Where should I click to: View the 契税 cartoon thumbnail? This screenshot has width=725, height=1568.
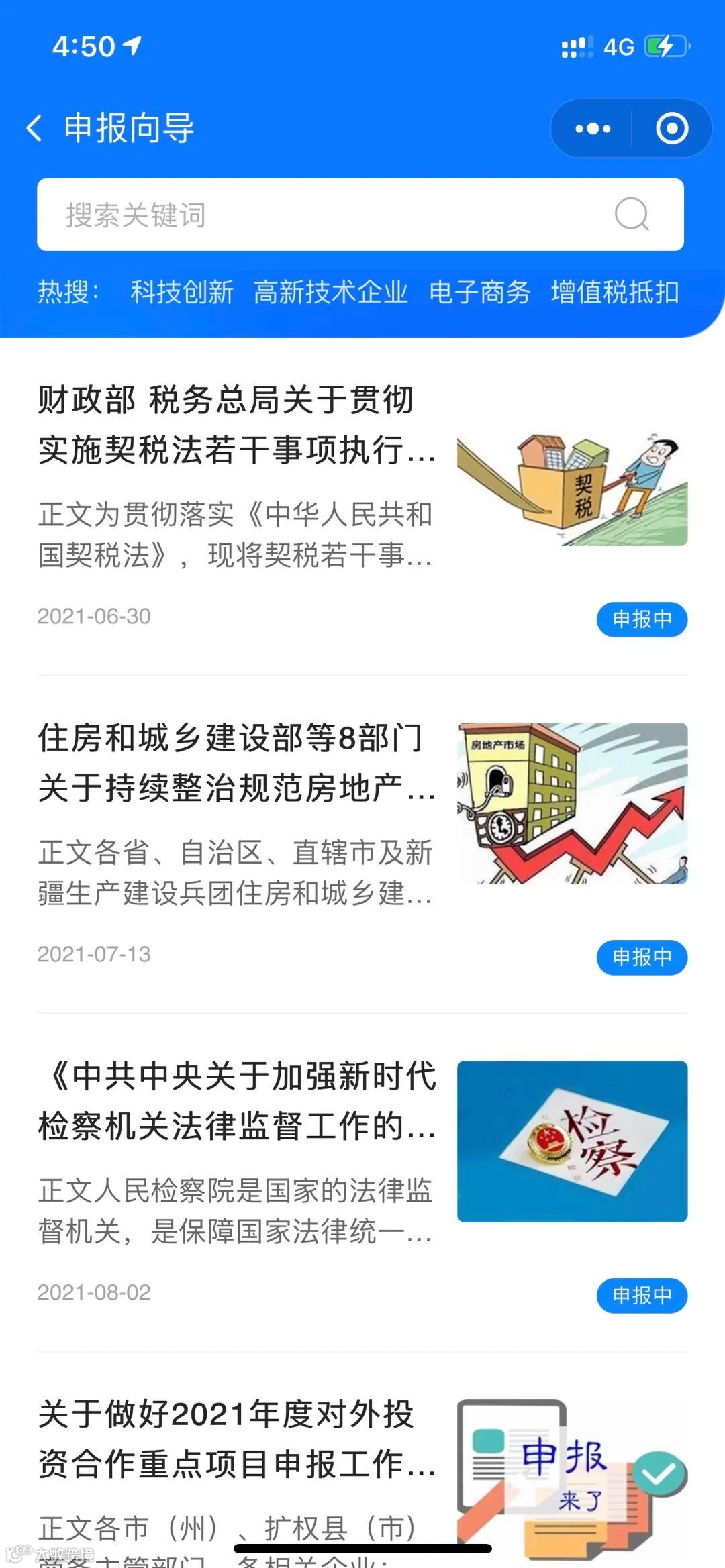click(572, 490)
